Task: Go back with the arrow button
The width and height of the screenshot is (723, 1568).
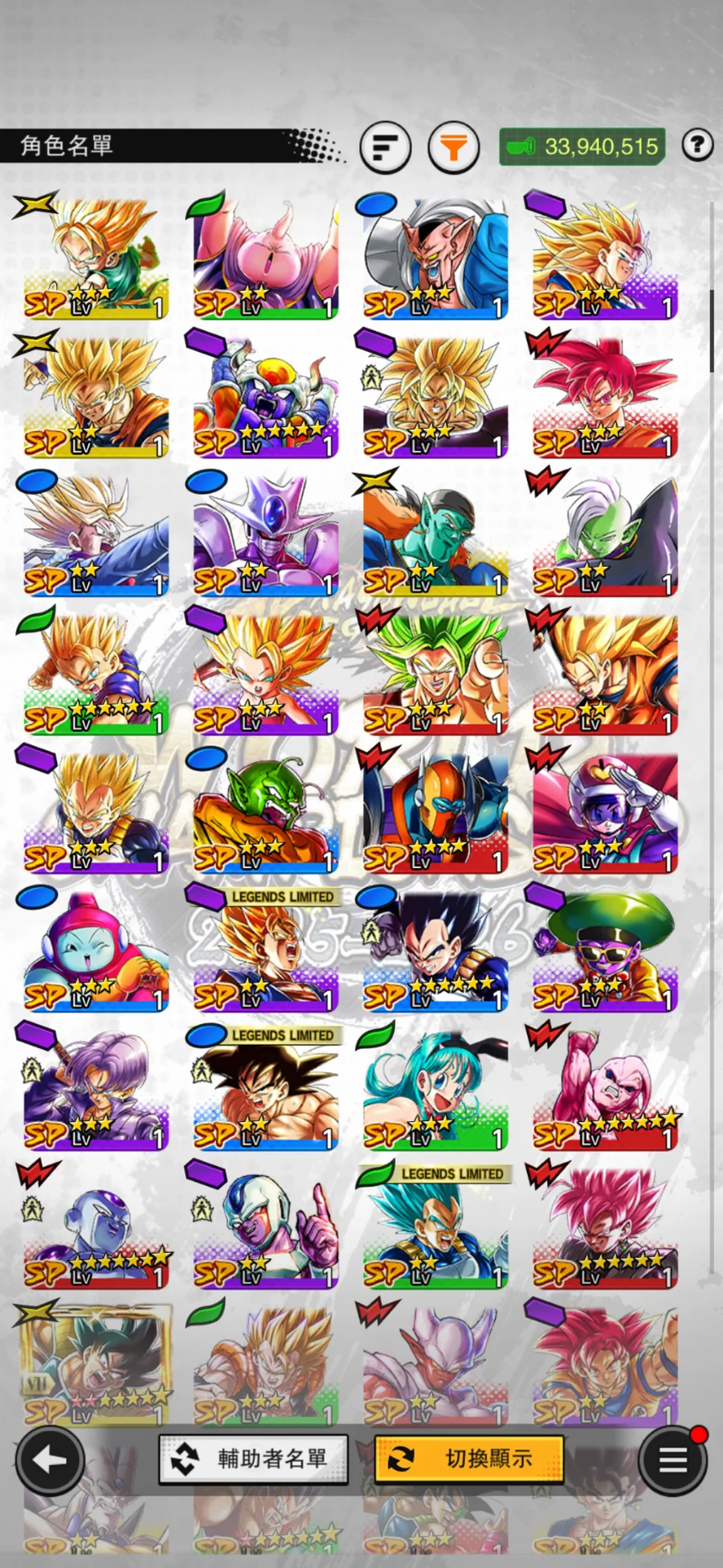Action: pos(50,1460)
